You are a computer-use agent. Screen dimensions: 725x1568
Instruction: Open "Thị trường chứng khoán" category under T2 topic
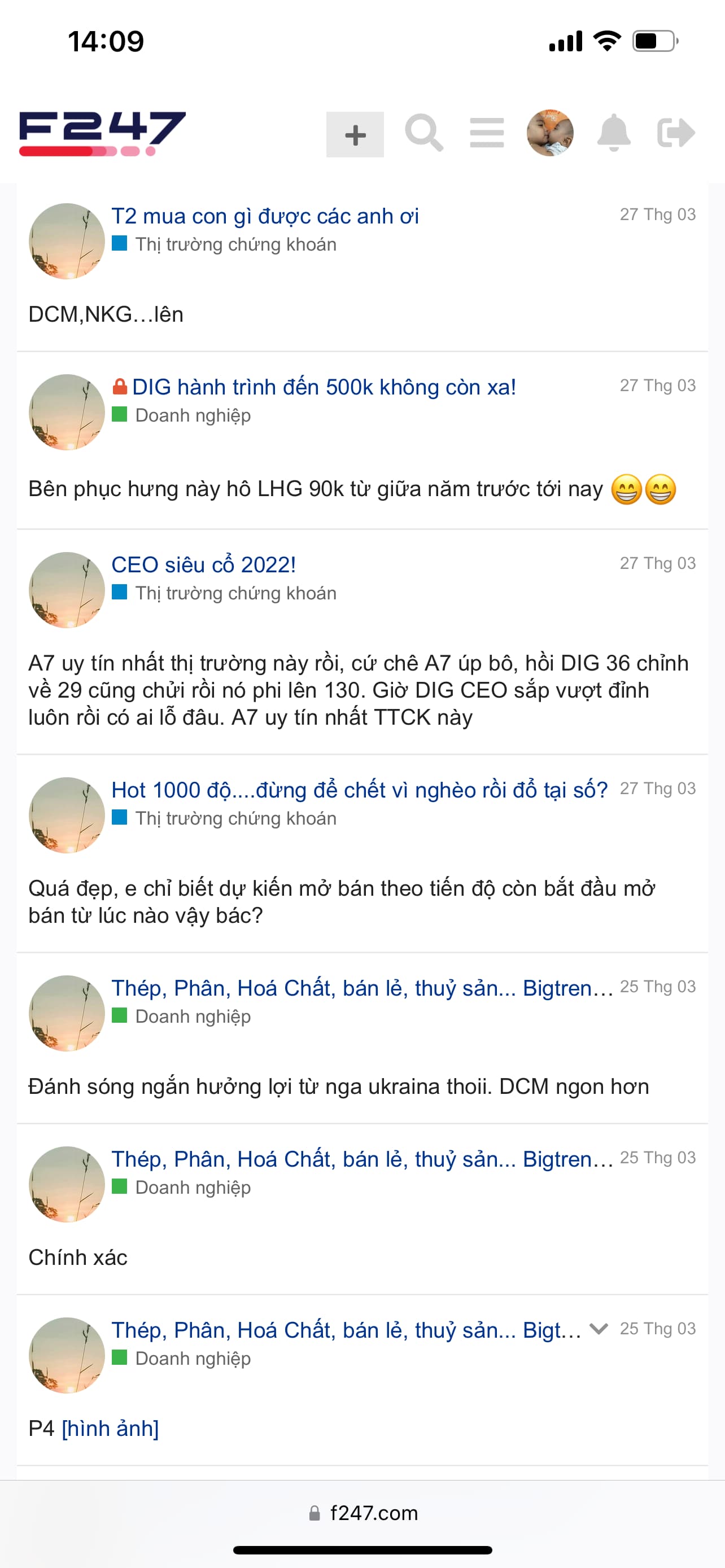tap(235, 245)
